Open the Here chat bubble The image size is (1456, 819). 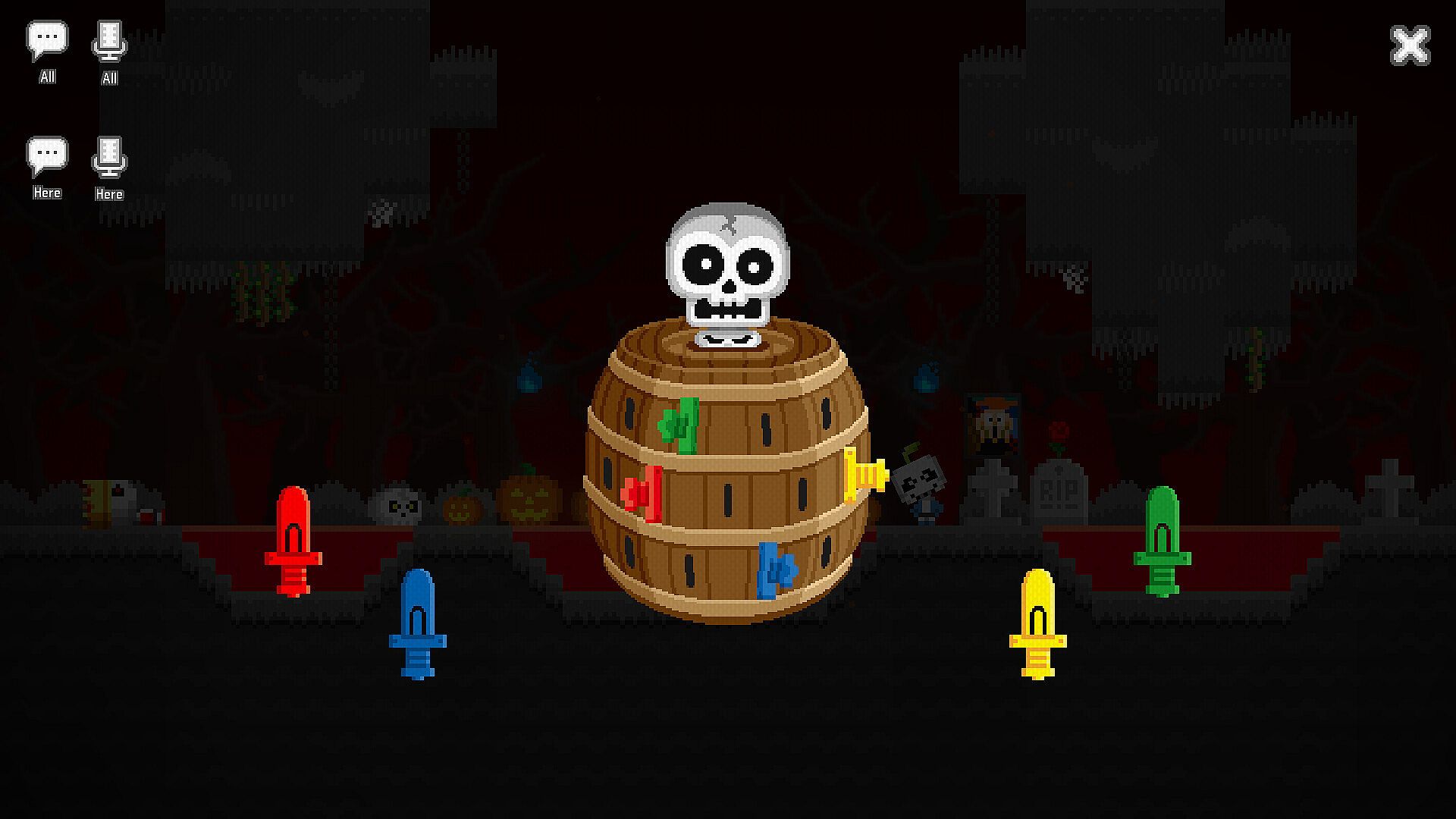point(47,158)
